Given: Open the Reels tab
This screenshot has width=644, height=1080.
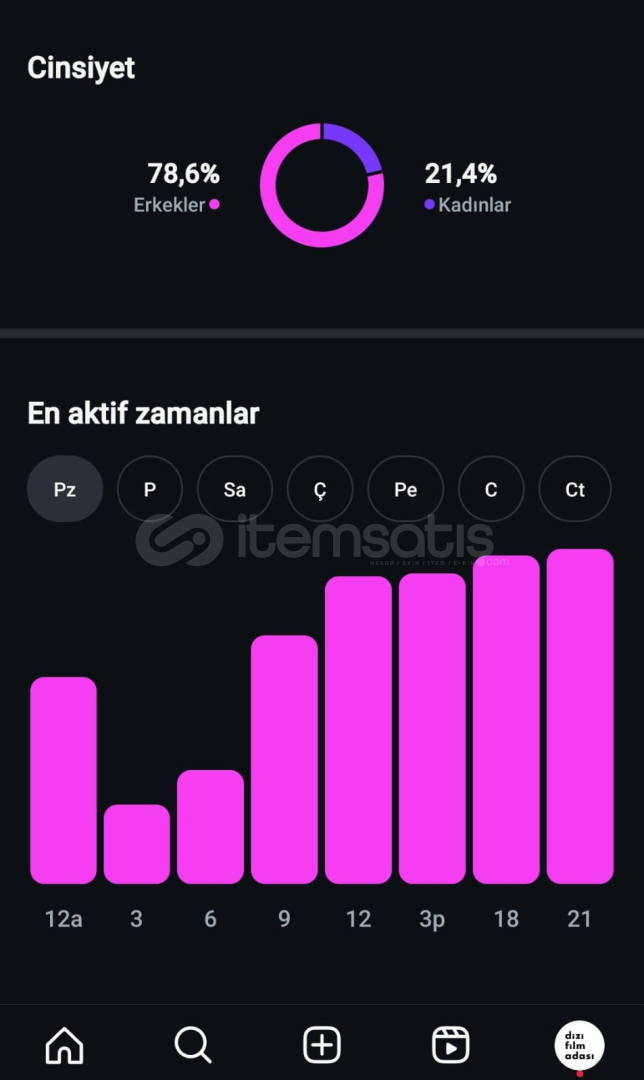Looking at the screenshot, I should tap(450, 1045).
